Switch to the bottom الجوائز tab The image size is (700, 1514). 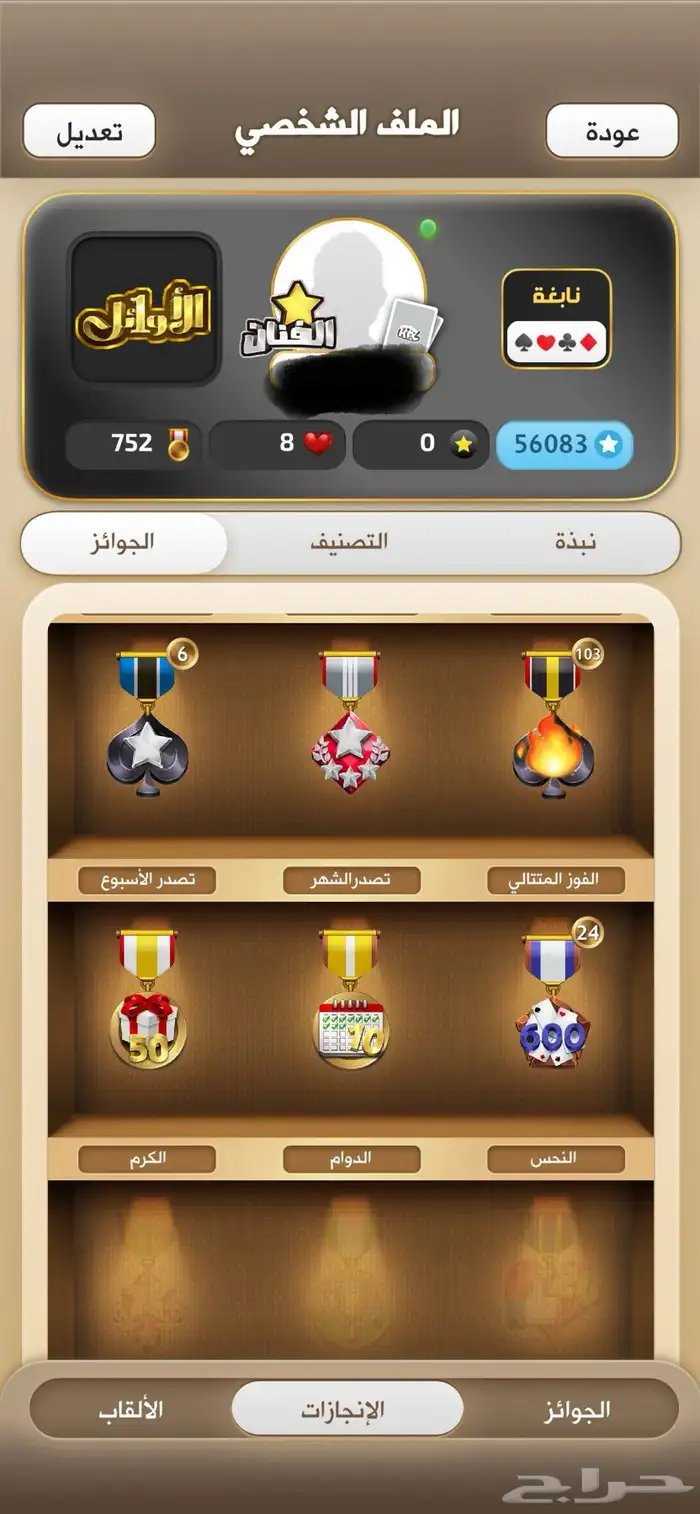click(576, 1410)
